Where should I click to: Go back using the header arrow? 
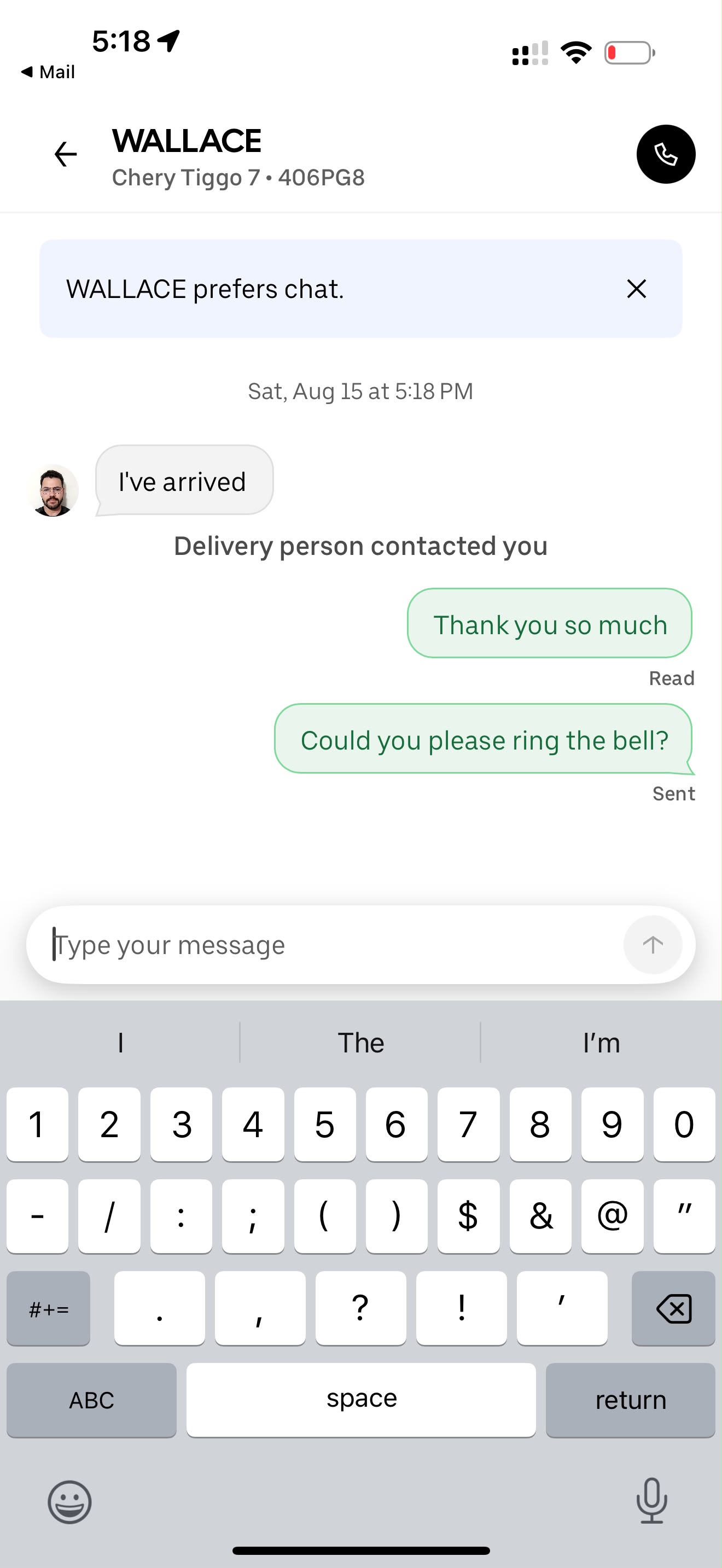(66, 154)
